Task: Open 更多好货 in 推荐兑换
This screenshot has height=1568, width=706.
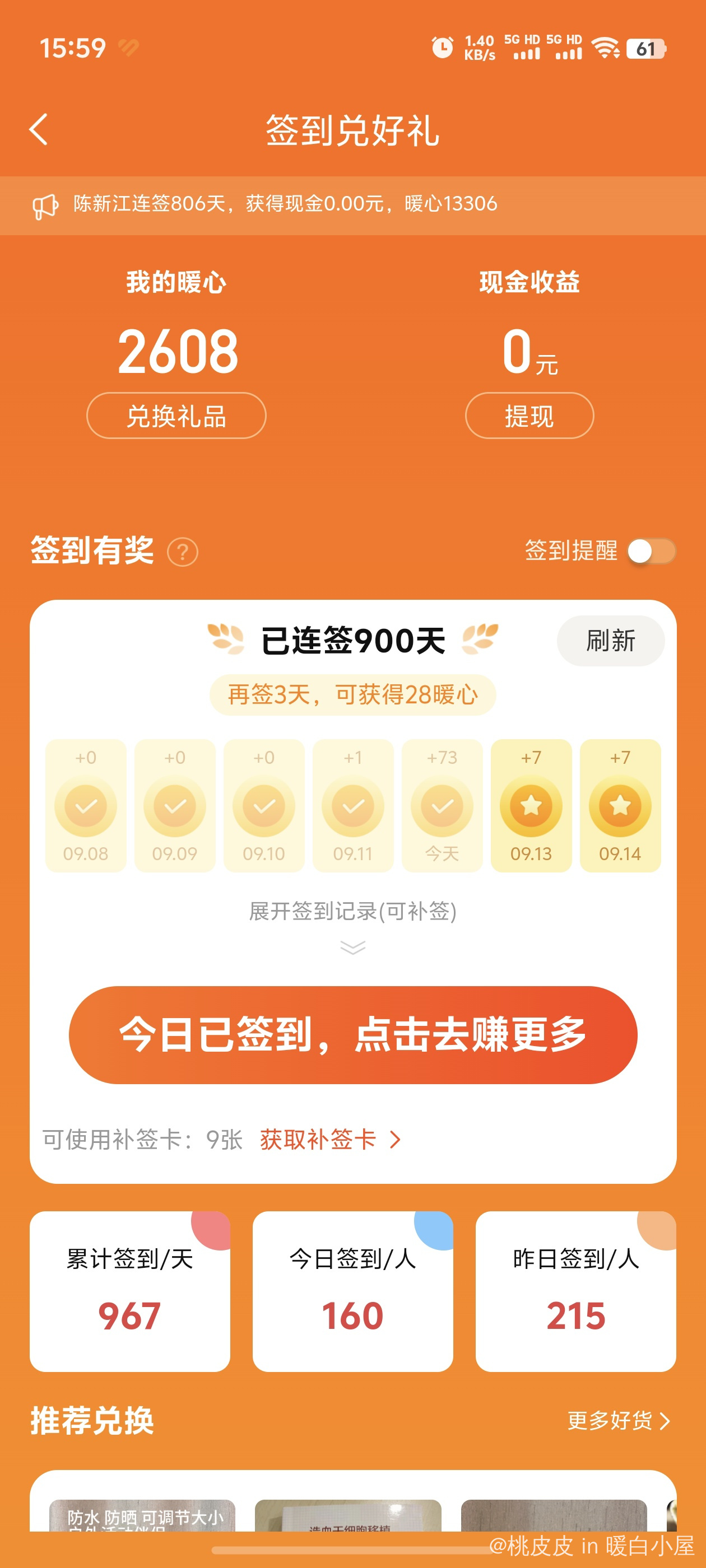Action: click(617, 1421)
